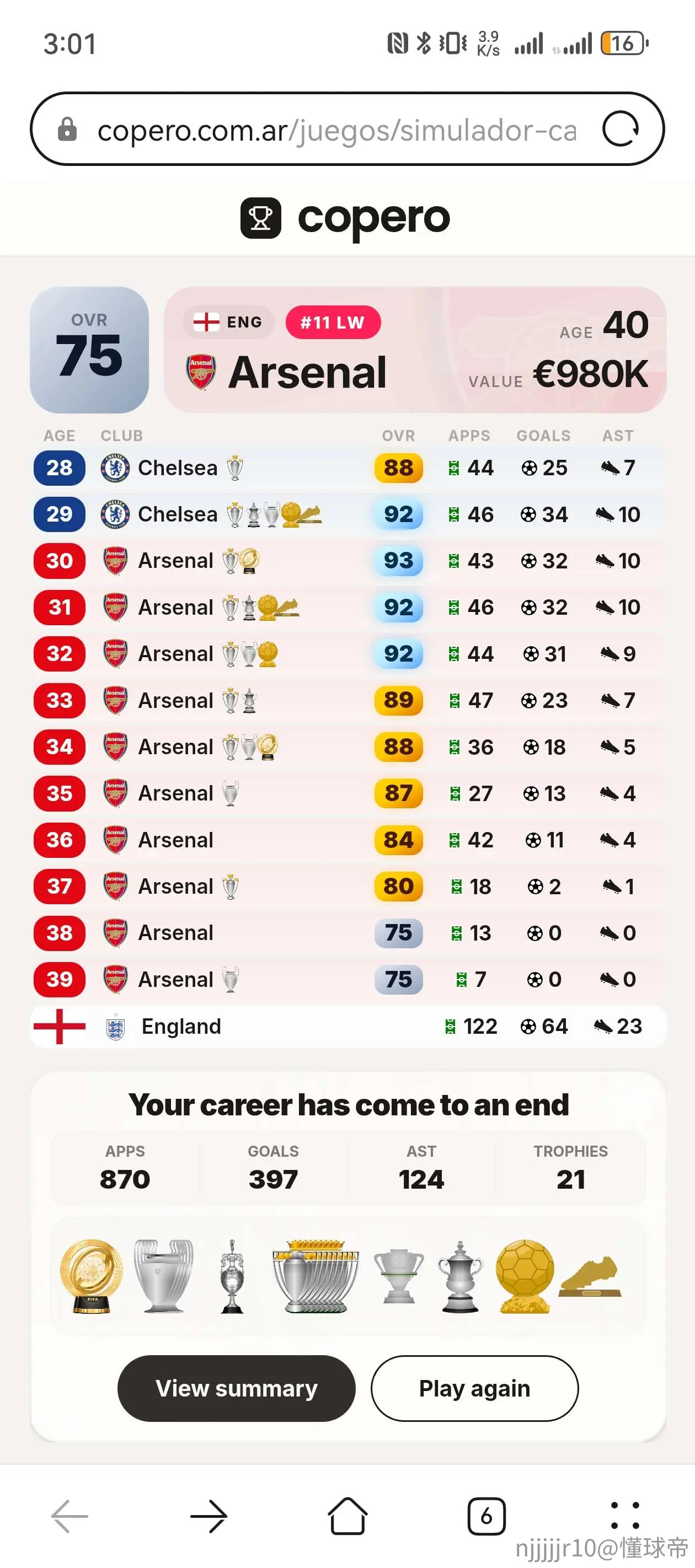Open the browser overflow menu
The width and height of the screenshot is (695, 1568).
point(625,1516)
